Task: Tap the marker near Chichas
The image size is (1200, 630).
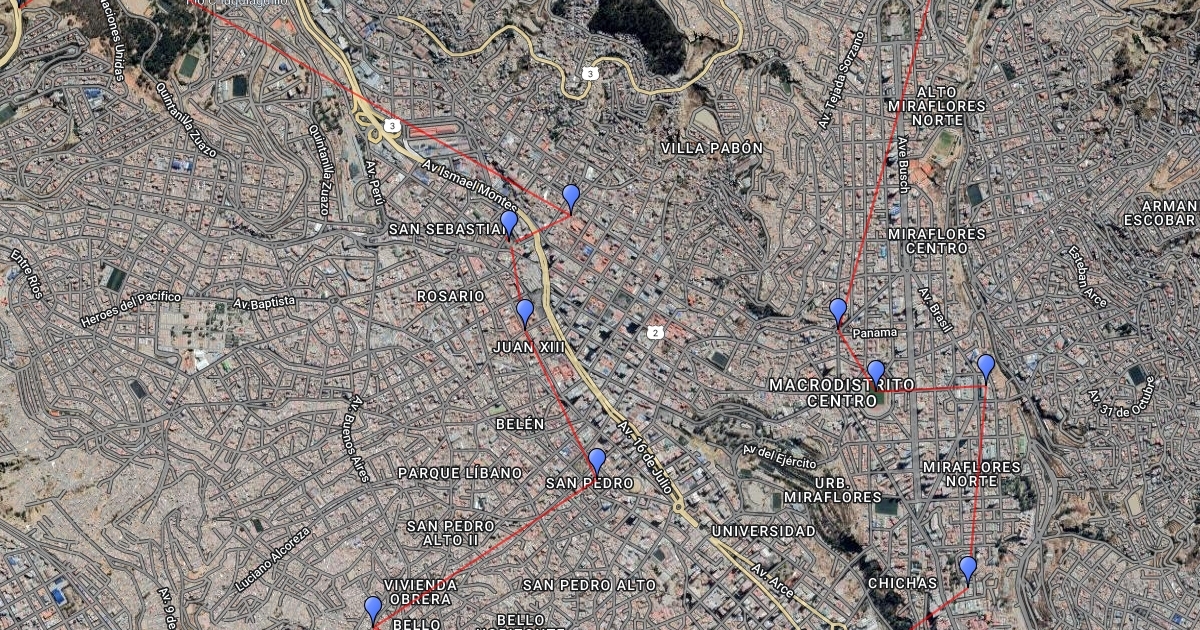Action: click(967, 568)
